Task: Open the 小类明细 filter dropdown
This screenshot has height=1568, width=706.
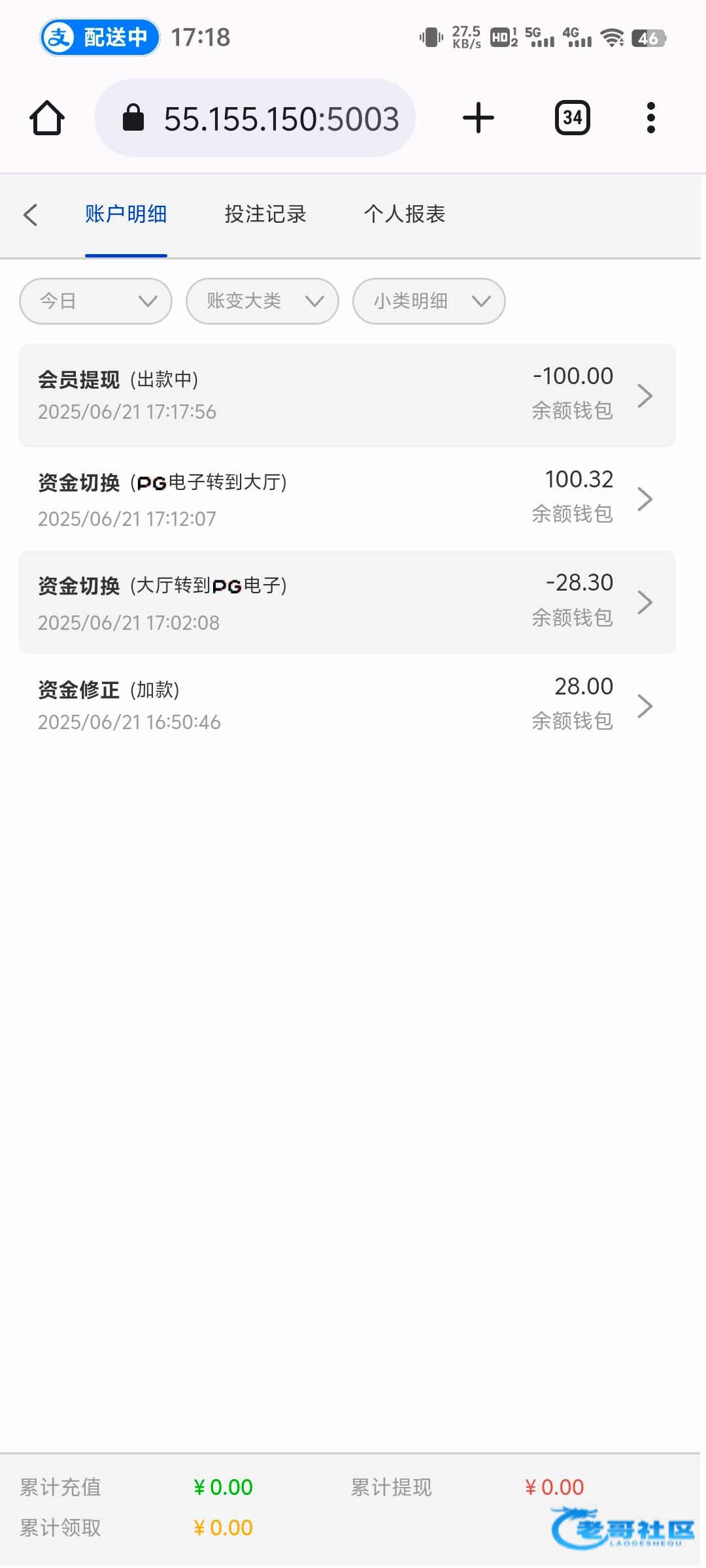Action: pyautogui.click(x=429, y=301)
